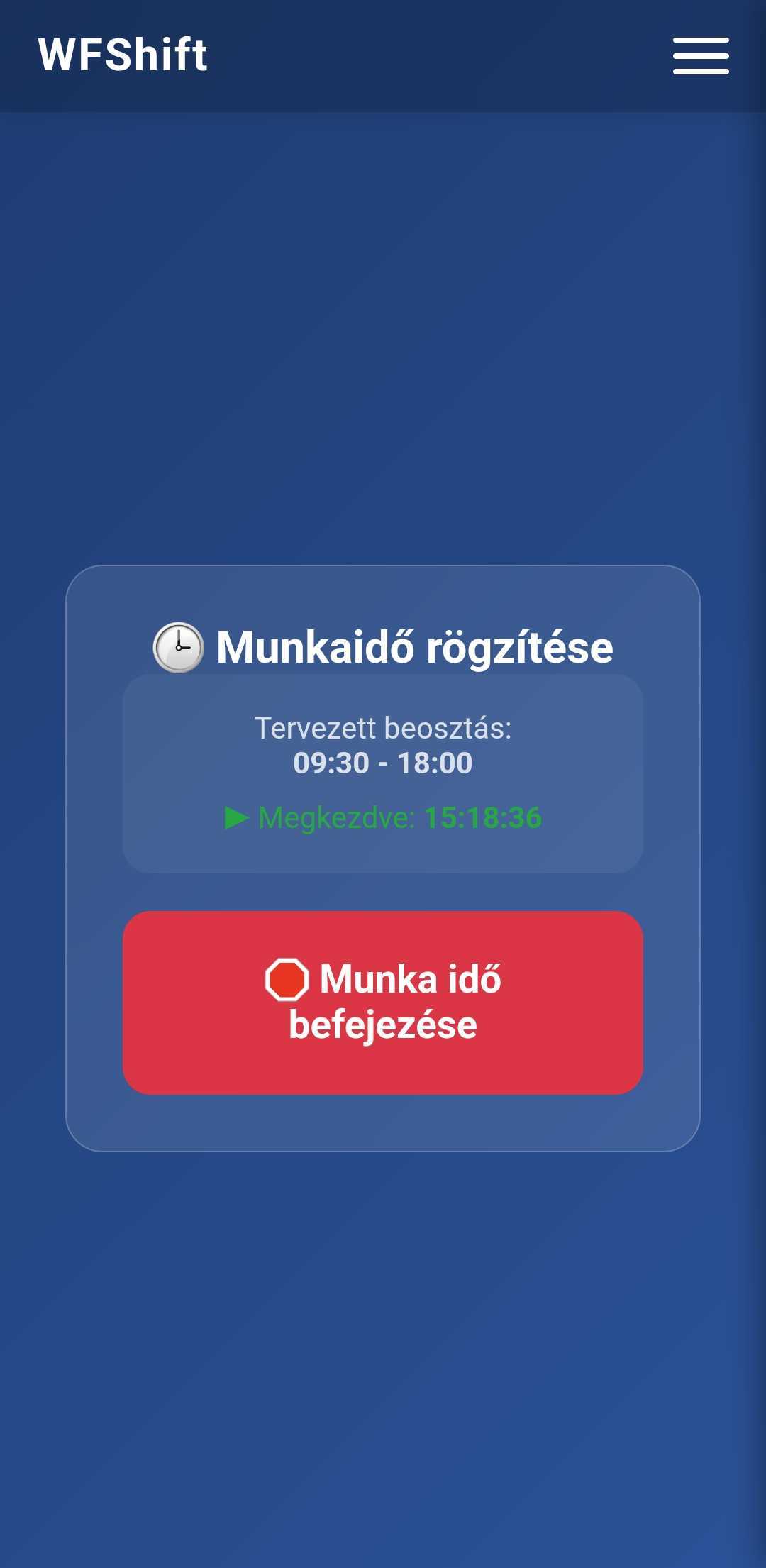Tap the dark blue header bar

click(x=426, y=55)
